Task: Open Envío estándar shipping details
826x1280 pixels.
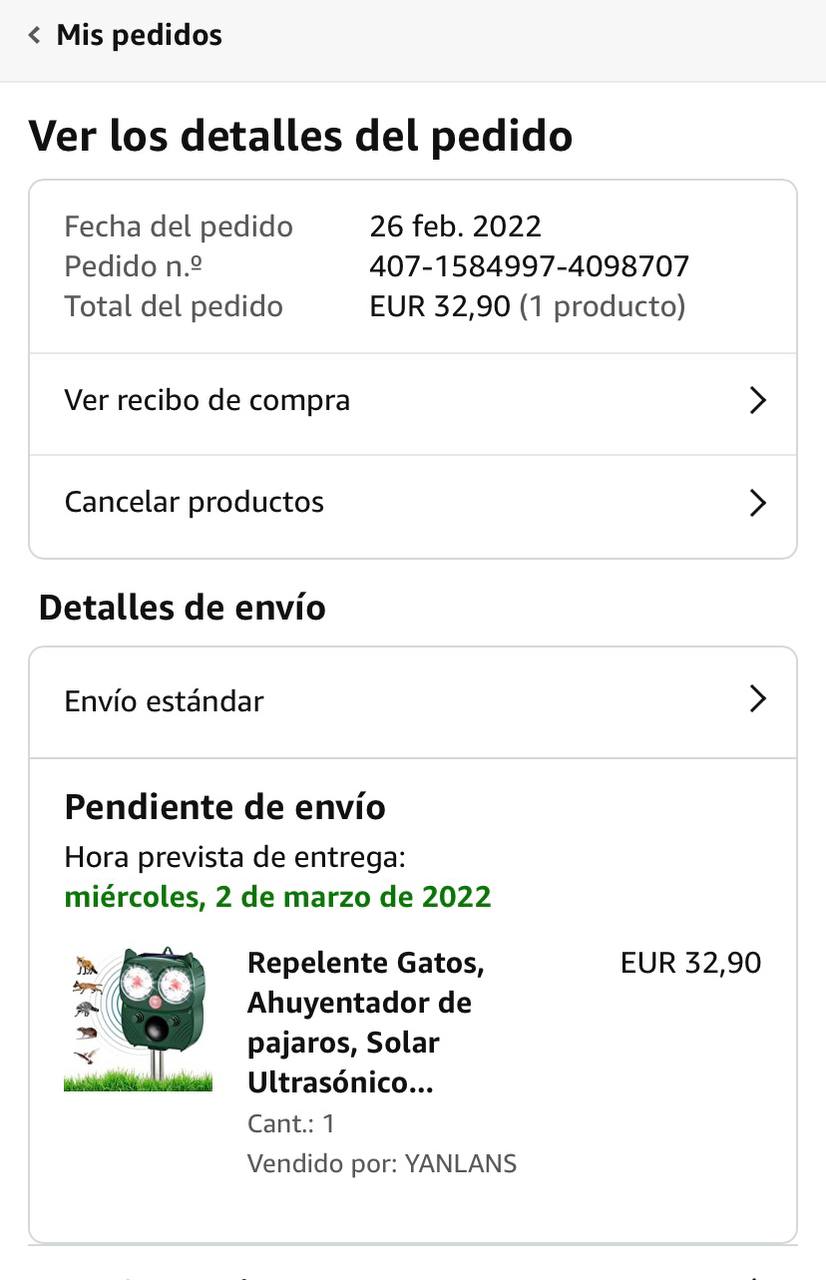Action: point(412,701)
